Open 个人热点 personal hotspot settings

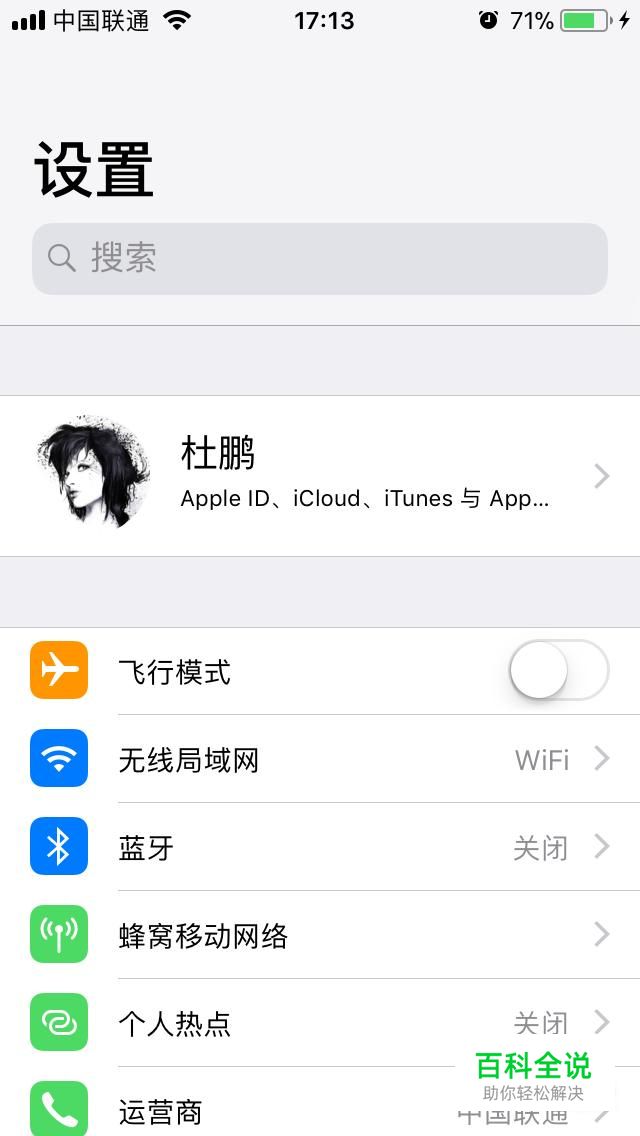(300, 1023)
